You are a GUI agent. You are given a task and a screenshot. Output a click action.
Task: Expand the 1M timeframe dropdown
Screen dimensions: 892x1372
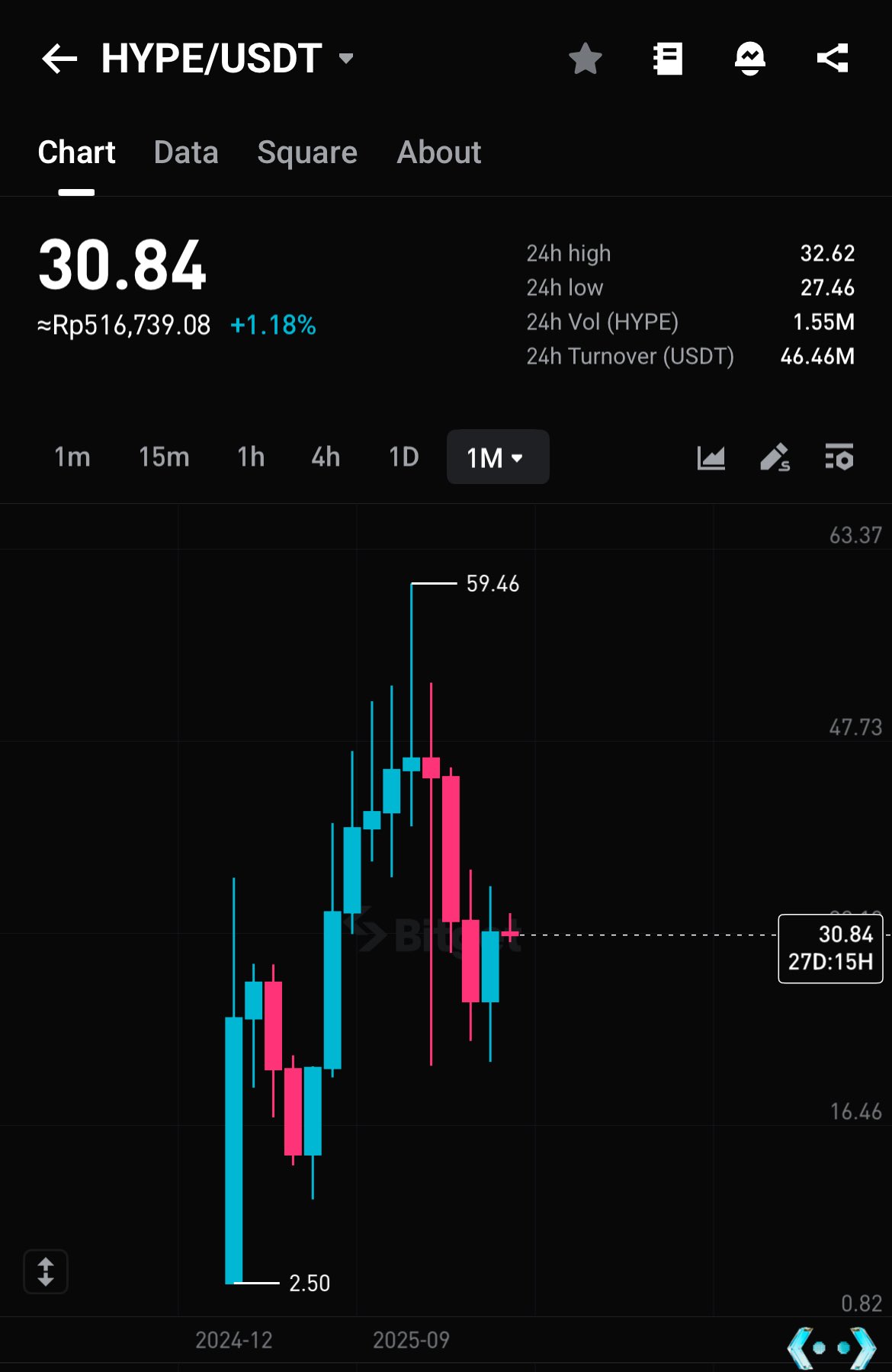(497, 457)
